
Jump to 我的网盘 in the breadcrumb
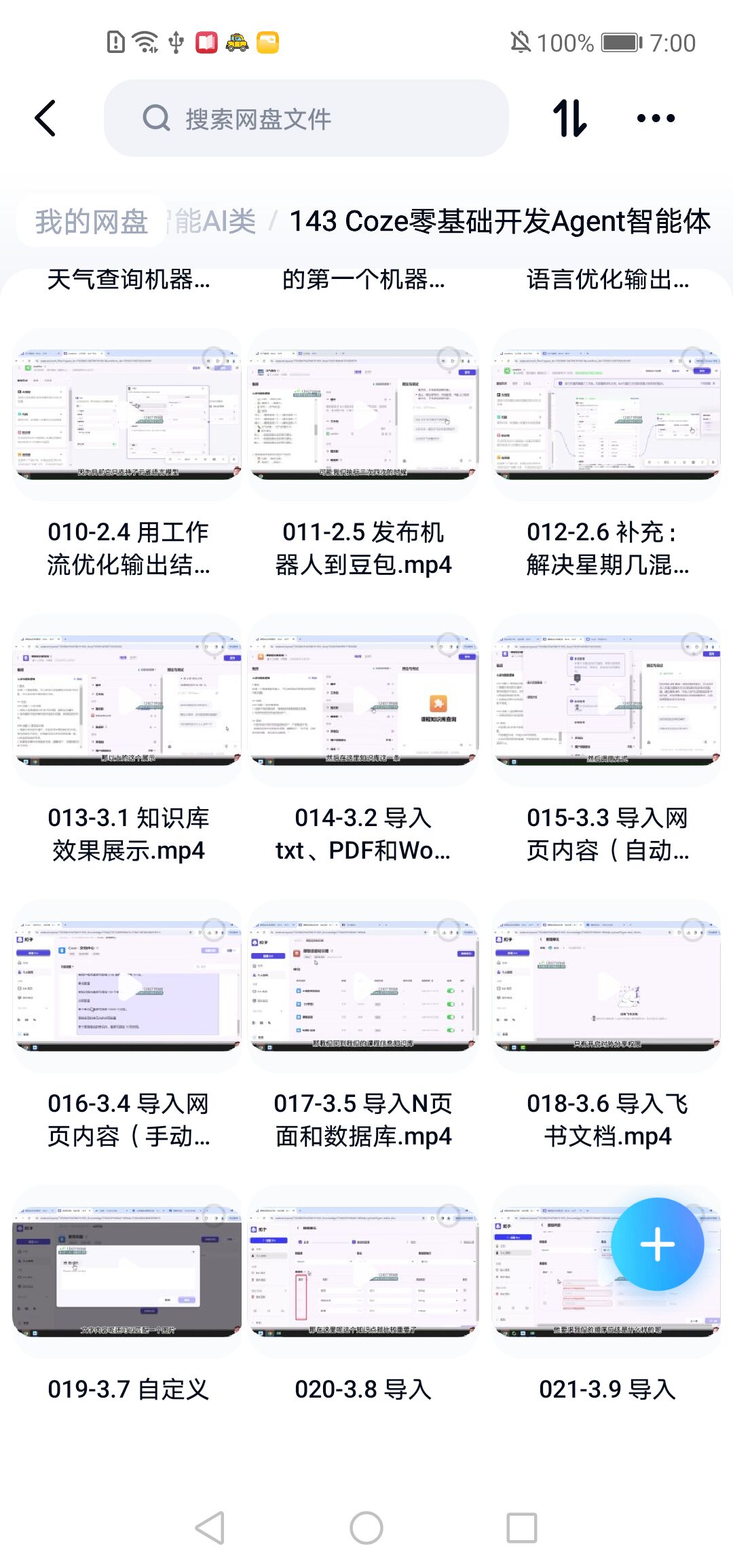point(92,221)
